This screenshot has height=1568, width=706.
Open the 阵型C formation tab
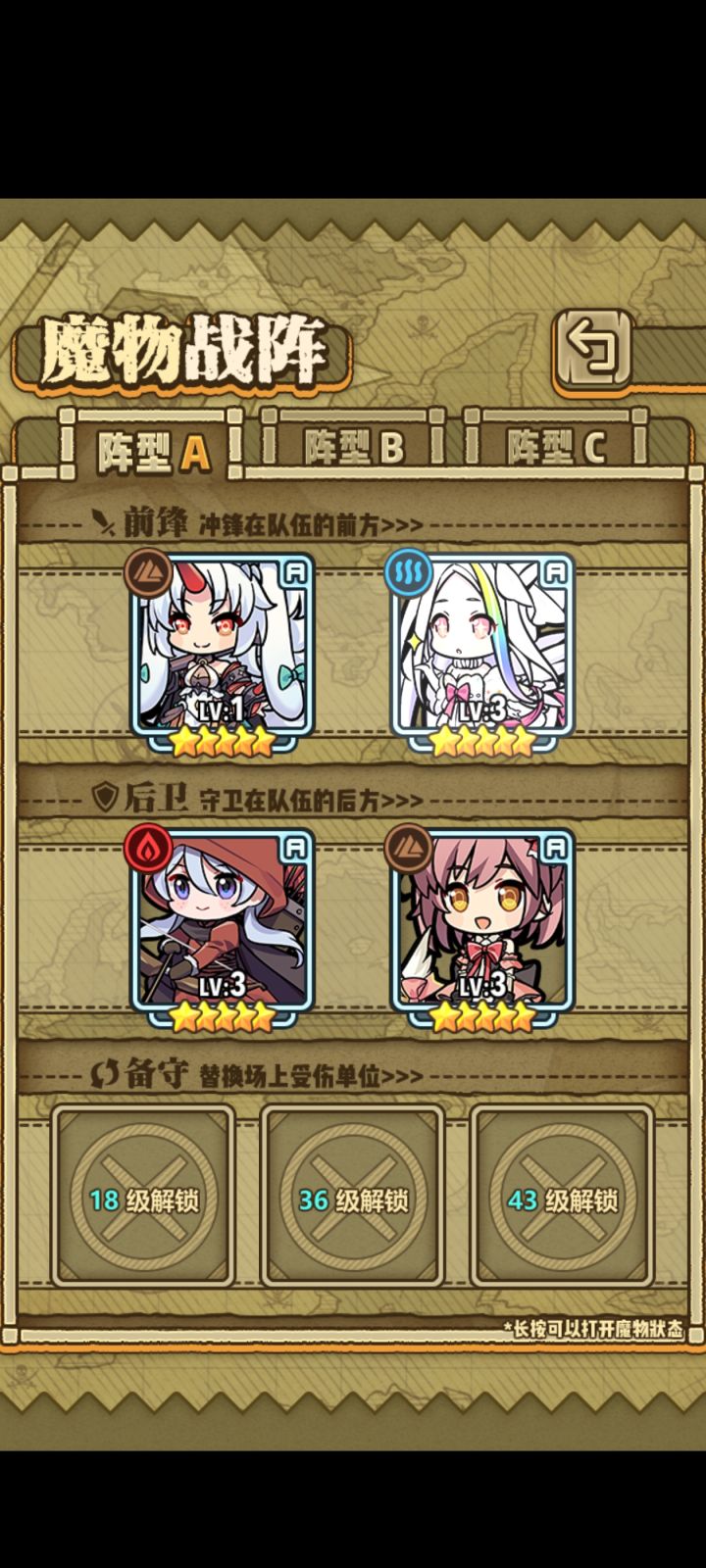coord(561,444)
